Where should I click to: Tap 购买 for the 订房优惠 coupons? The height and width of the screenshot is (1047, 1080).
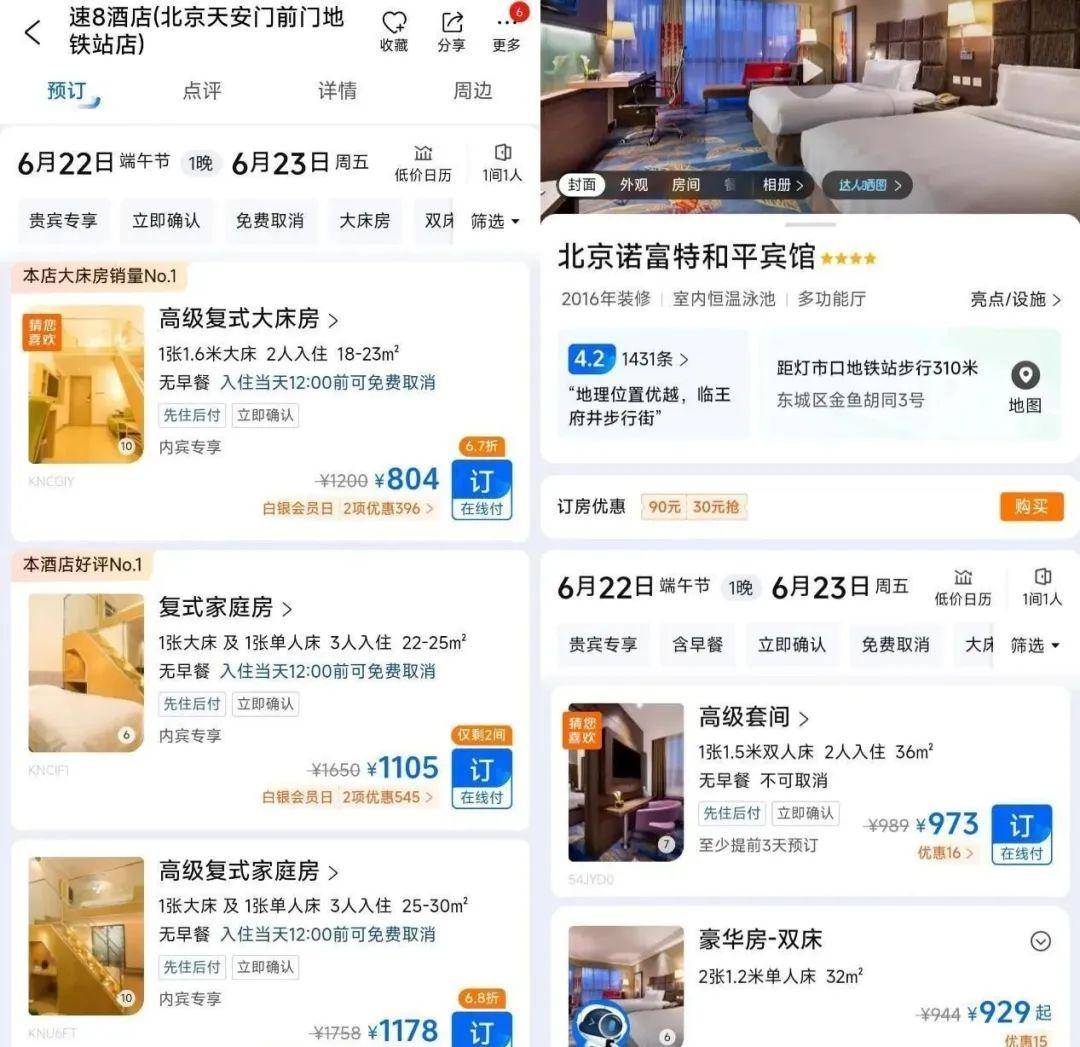point(1031,507)
